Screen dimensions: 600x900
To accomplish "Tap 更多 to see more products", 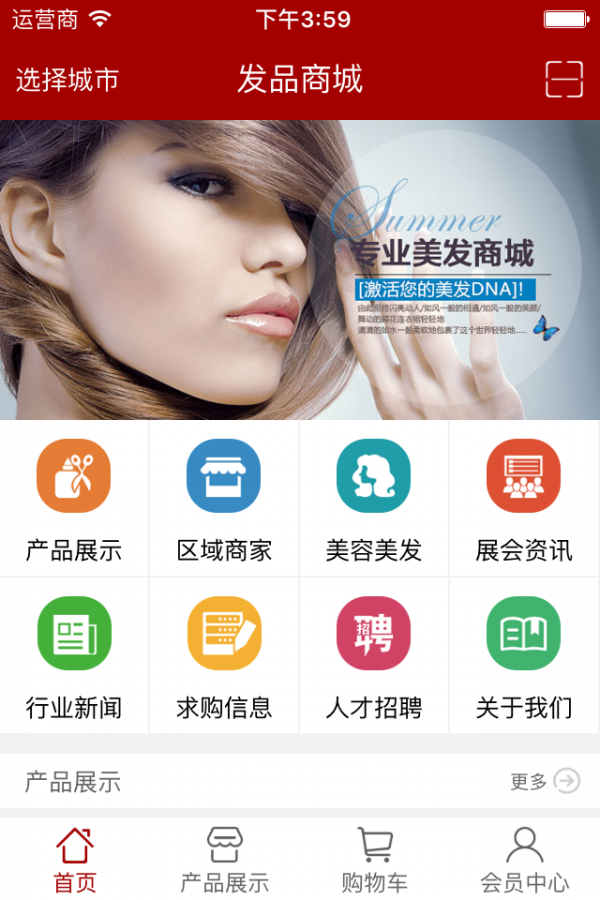I will point(544,781).
